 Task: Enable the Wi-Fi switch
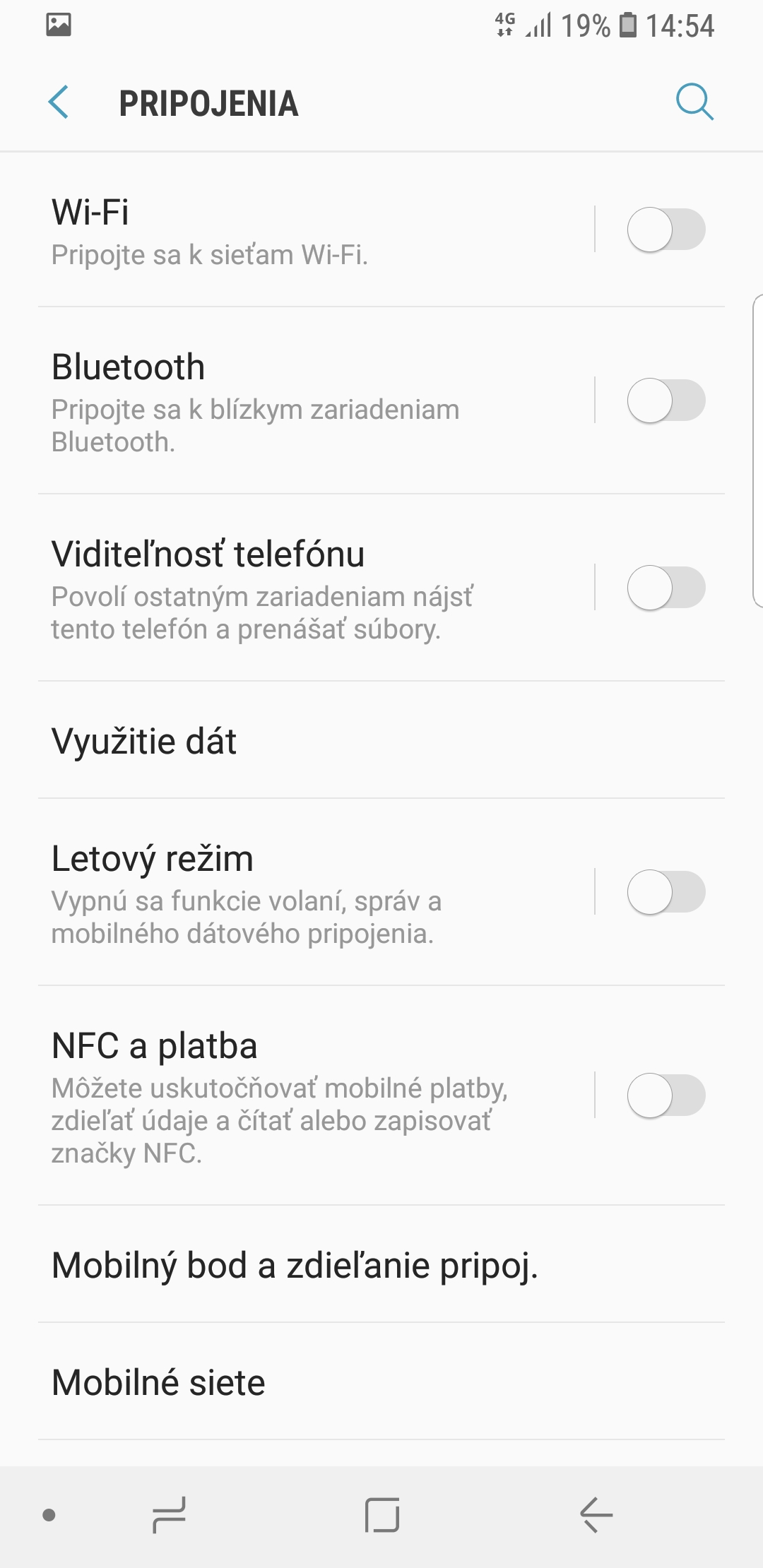[666, 230]
